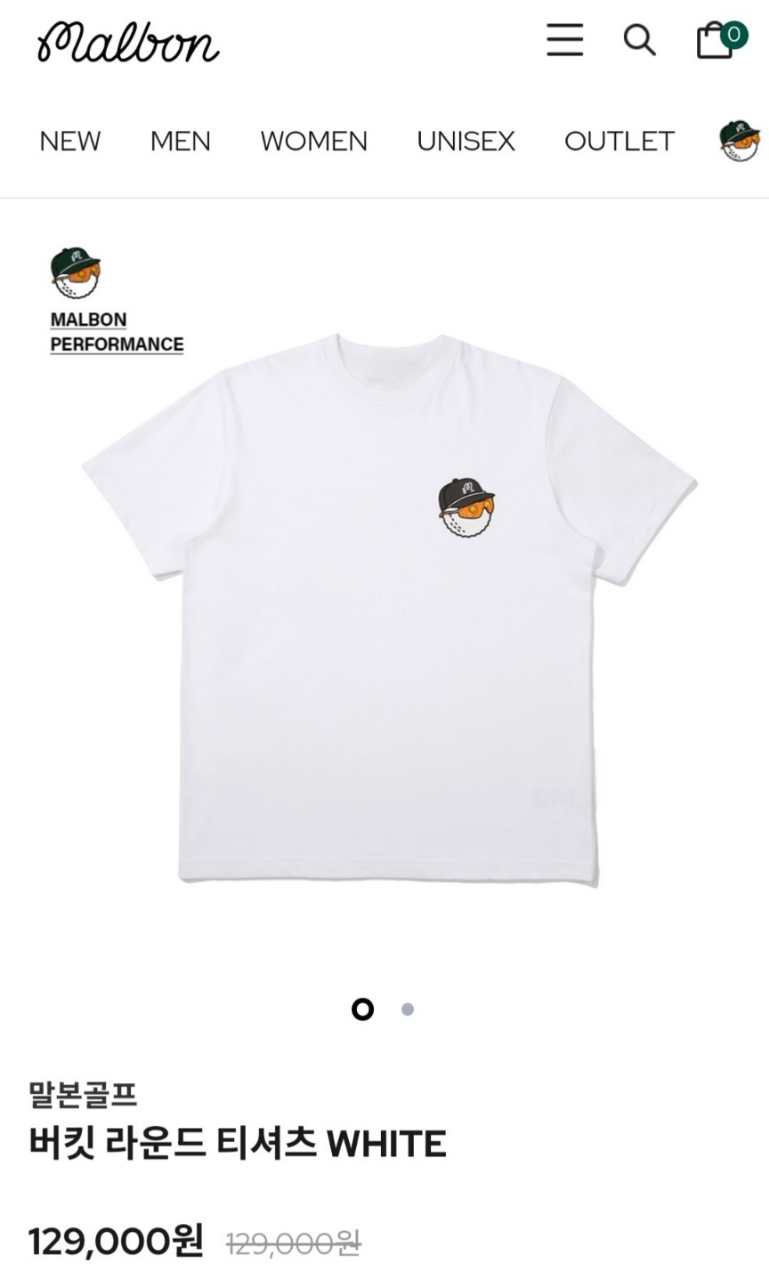Go to Malbon home via logo
This screenshot has height=1280, width=769.
coord(128,42)
